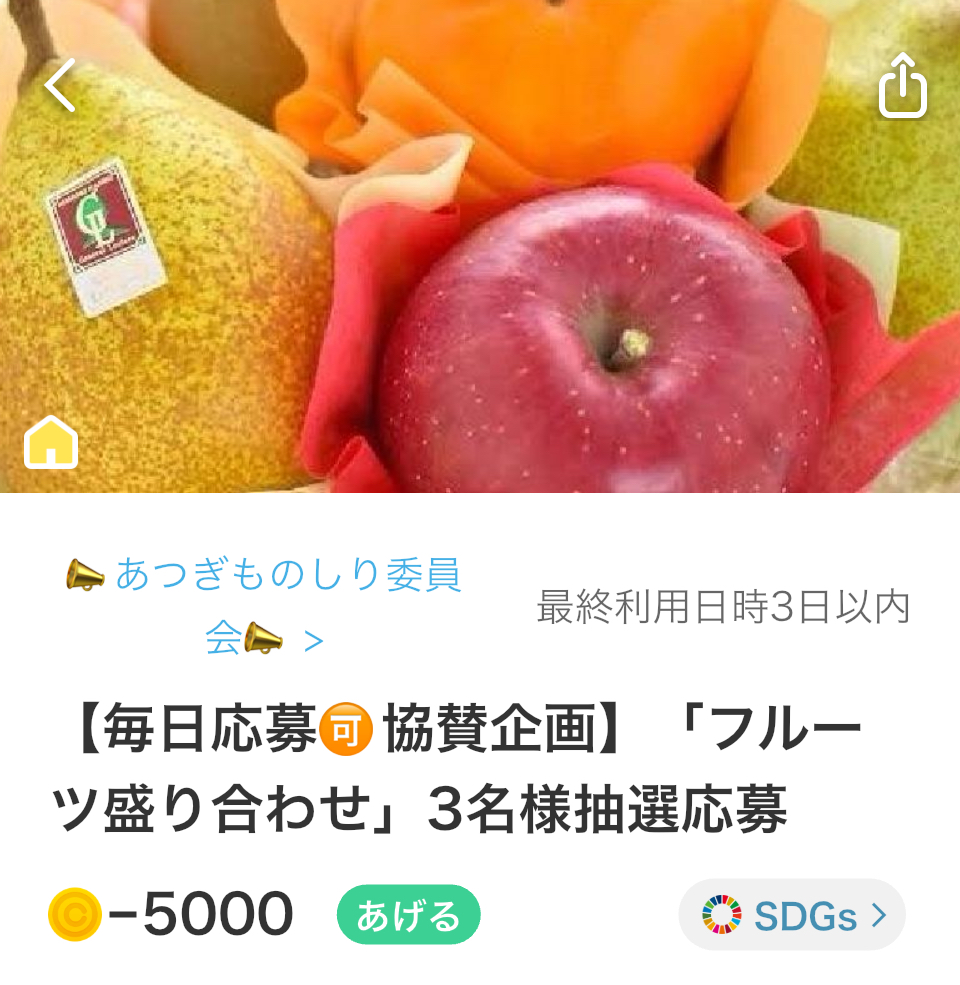Go back using the top-left arrow
This screenshot has width=960, height=985.
point(60,85)
